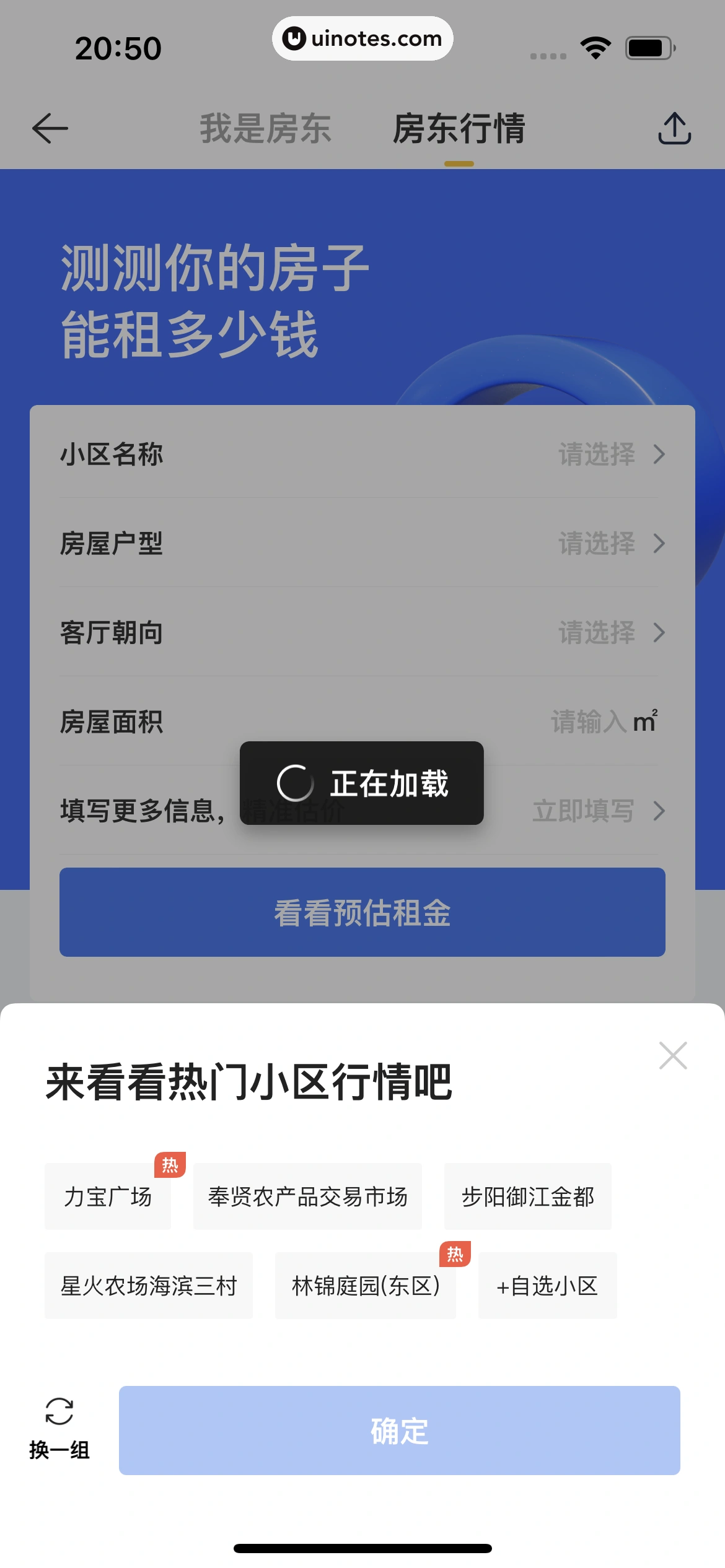The width and height of the screenshot is (725, 1568).
Task: Select the 力宝广场 community chip
Action: coord(108,1196)
